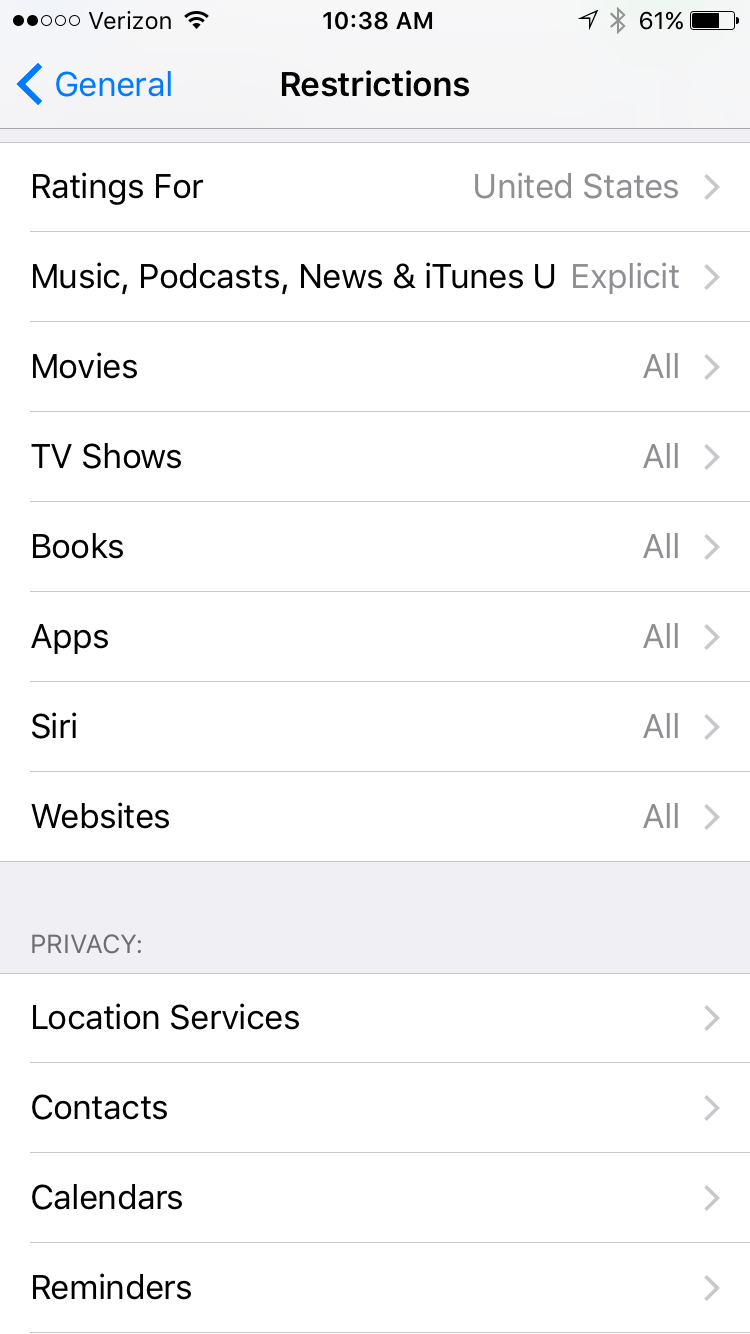Open Contacts privacy settings
Image resolution: width=750 pixels, height=1334 pixels.
(375, 1108)
